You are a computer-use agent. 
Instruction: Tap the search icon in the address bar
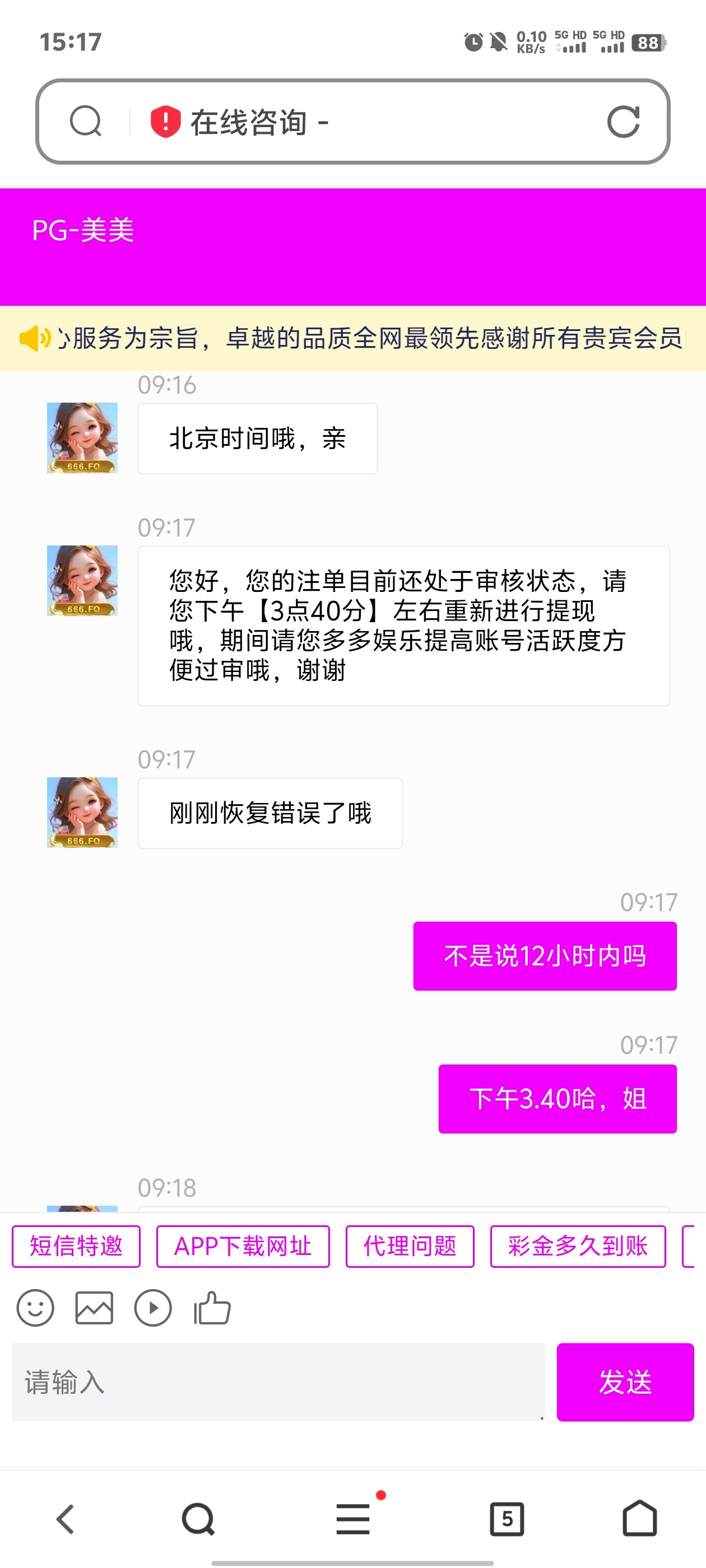[x=85, y=121]
